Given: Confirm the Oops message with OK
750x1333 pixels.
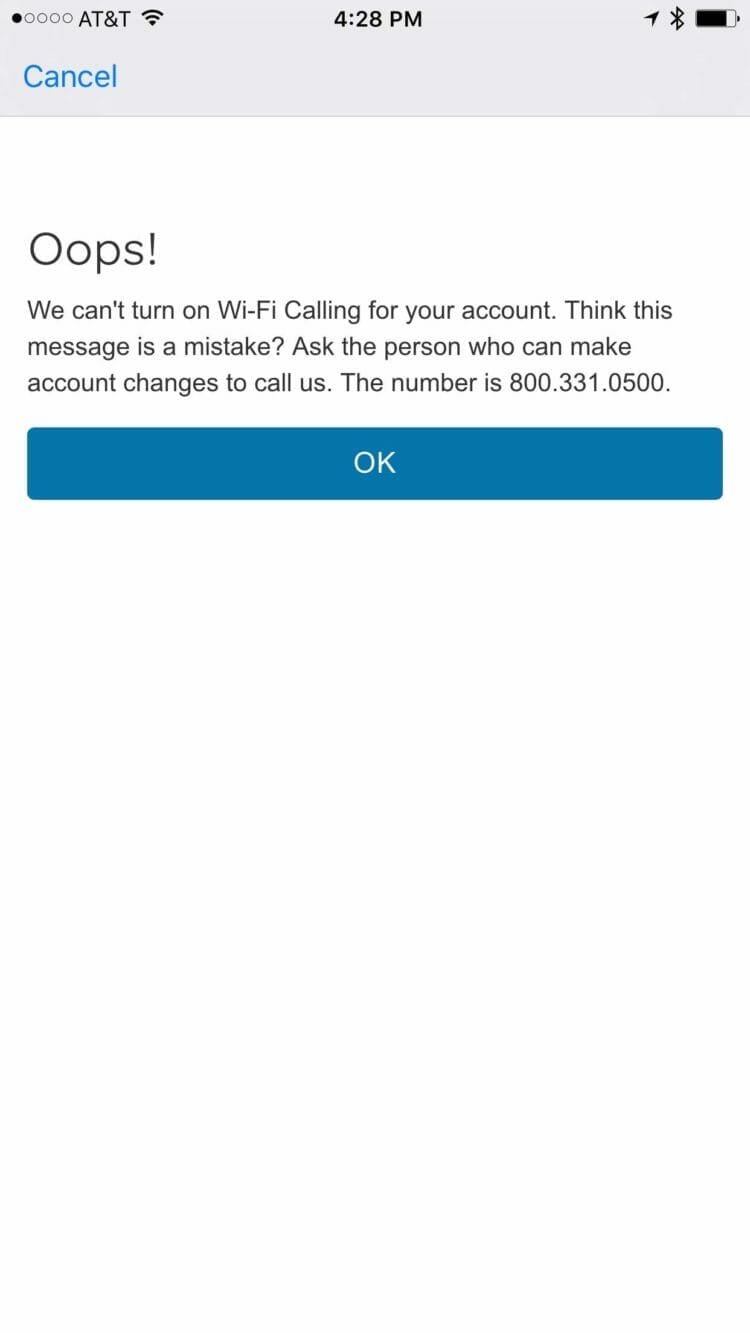Looking at the screenshot, I should coord(375,463).
